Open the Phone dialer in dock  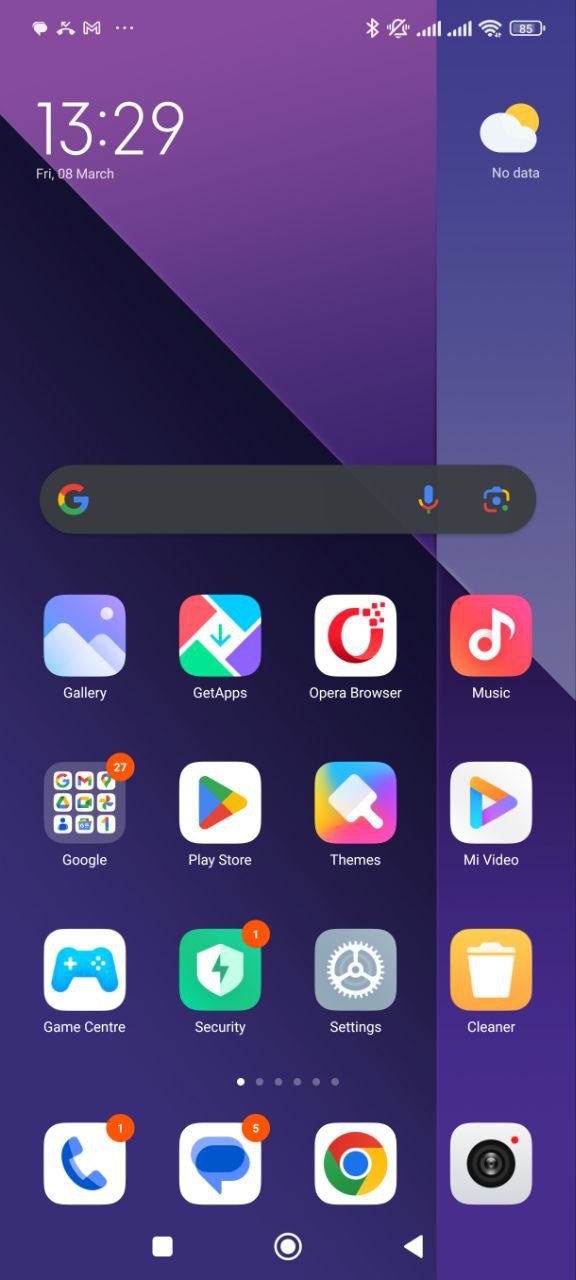pyautogui.click(x=85, y=1164)
